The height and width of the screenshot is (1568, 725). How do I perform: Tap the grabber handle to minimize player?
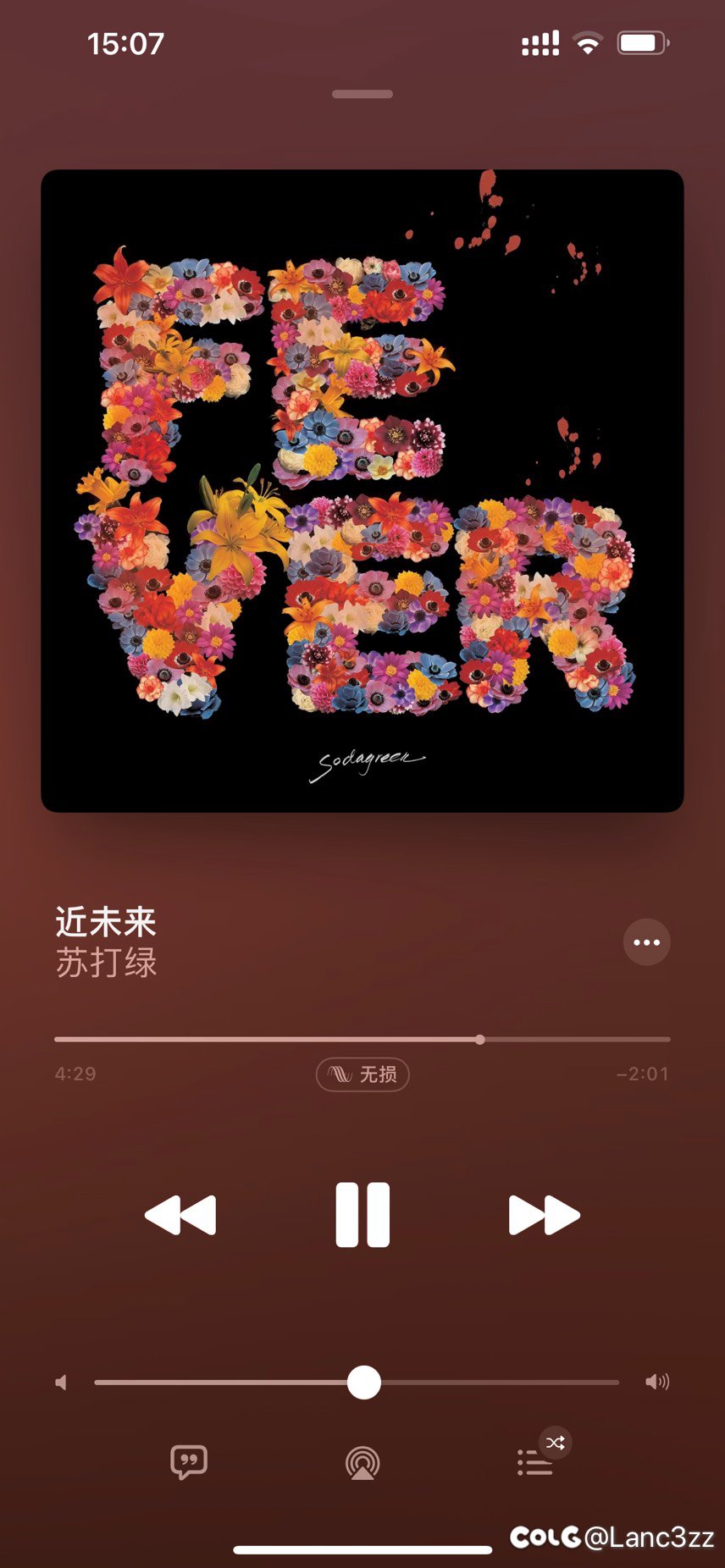362,94
